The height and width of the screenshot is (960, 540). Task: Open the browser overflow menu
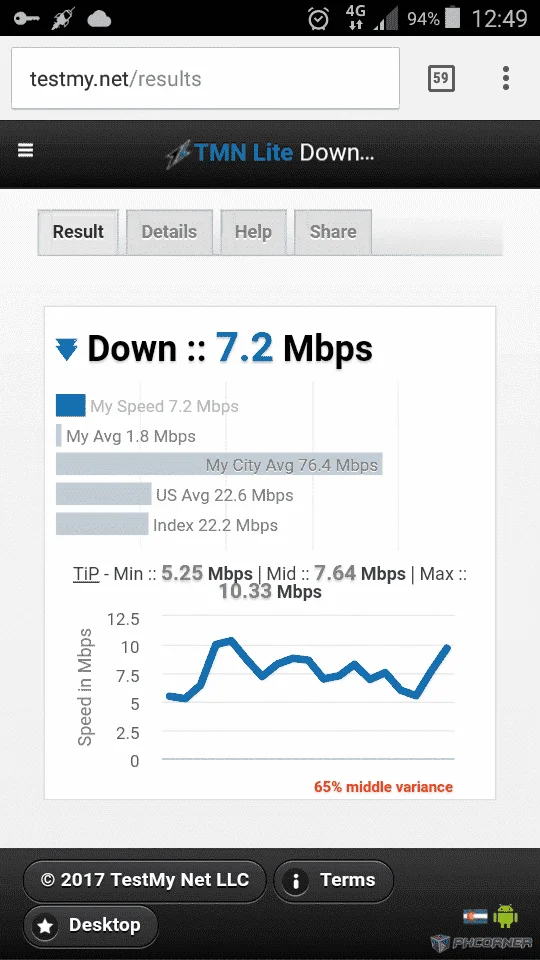[506, 78]
